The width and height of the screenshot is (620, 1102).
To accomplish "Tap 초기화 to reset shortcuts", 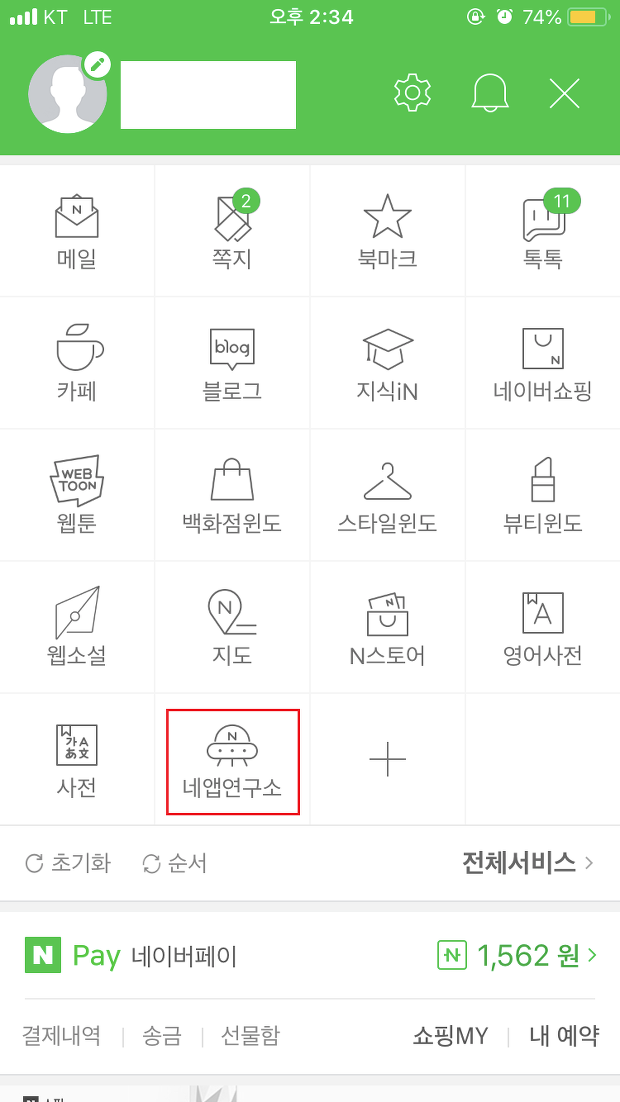I will (x=67, y=862).
